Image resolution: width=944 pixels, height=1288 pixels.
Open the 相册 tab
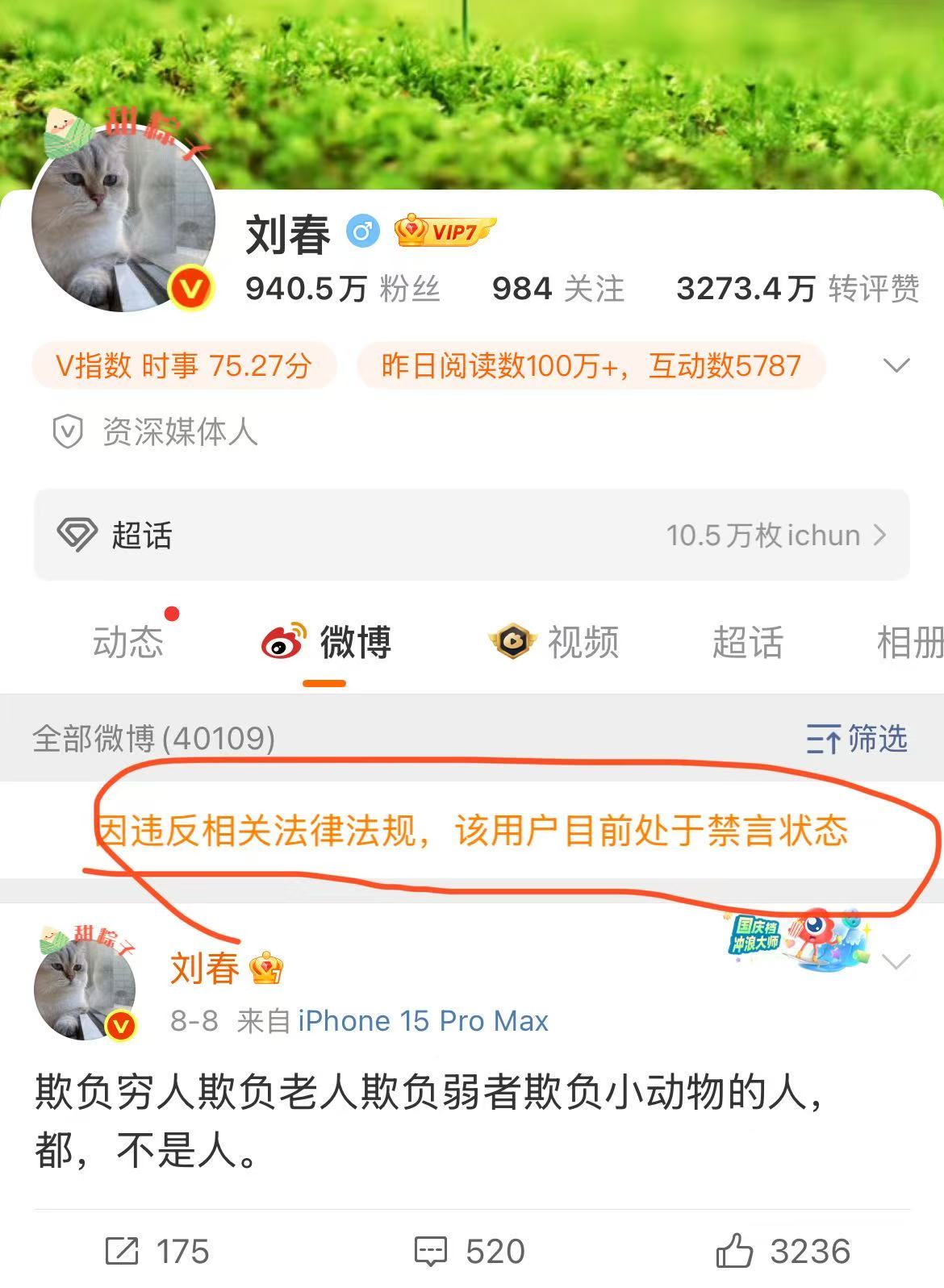pos(908,643)
